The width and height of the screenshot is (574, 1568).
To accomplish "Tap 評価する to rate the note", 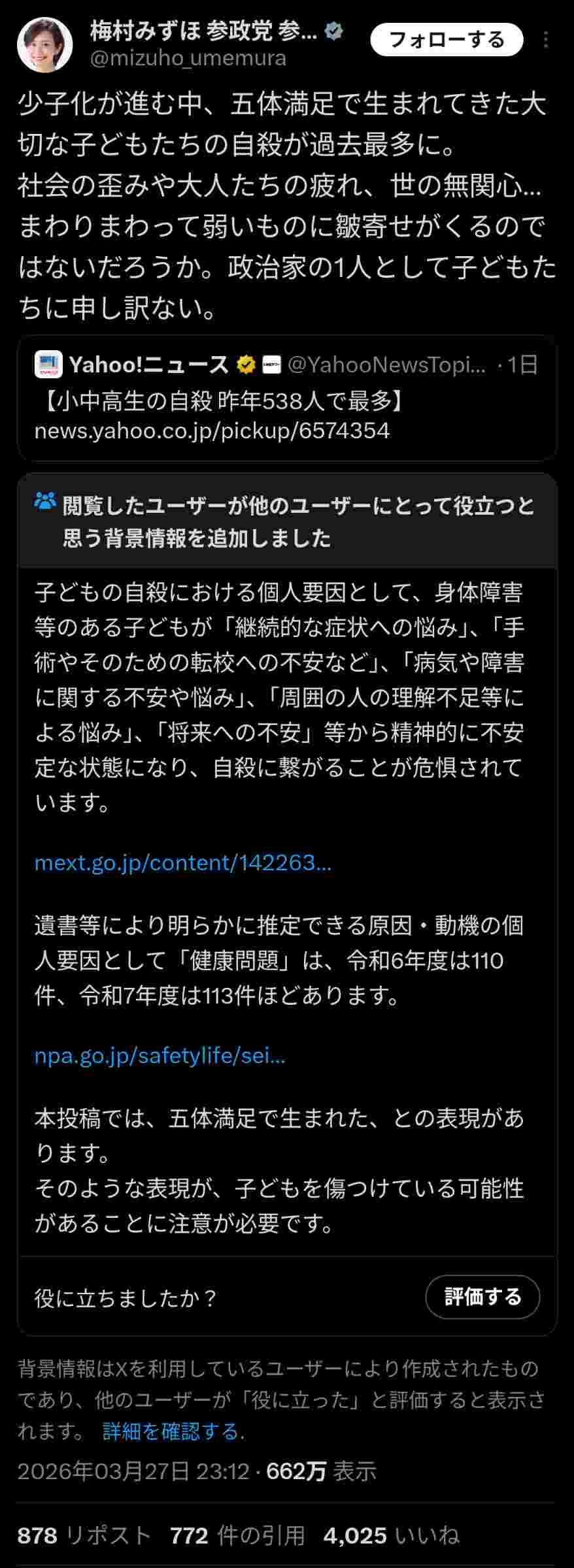I will pos(482,1297).
